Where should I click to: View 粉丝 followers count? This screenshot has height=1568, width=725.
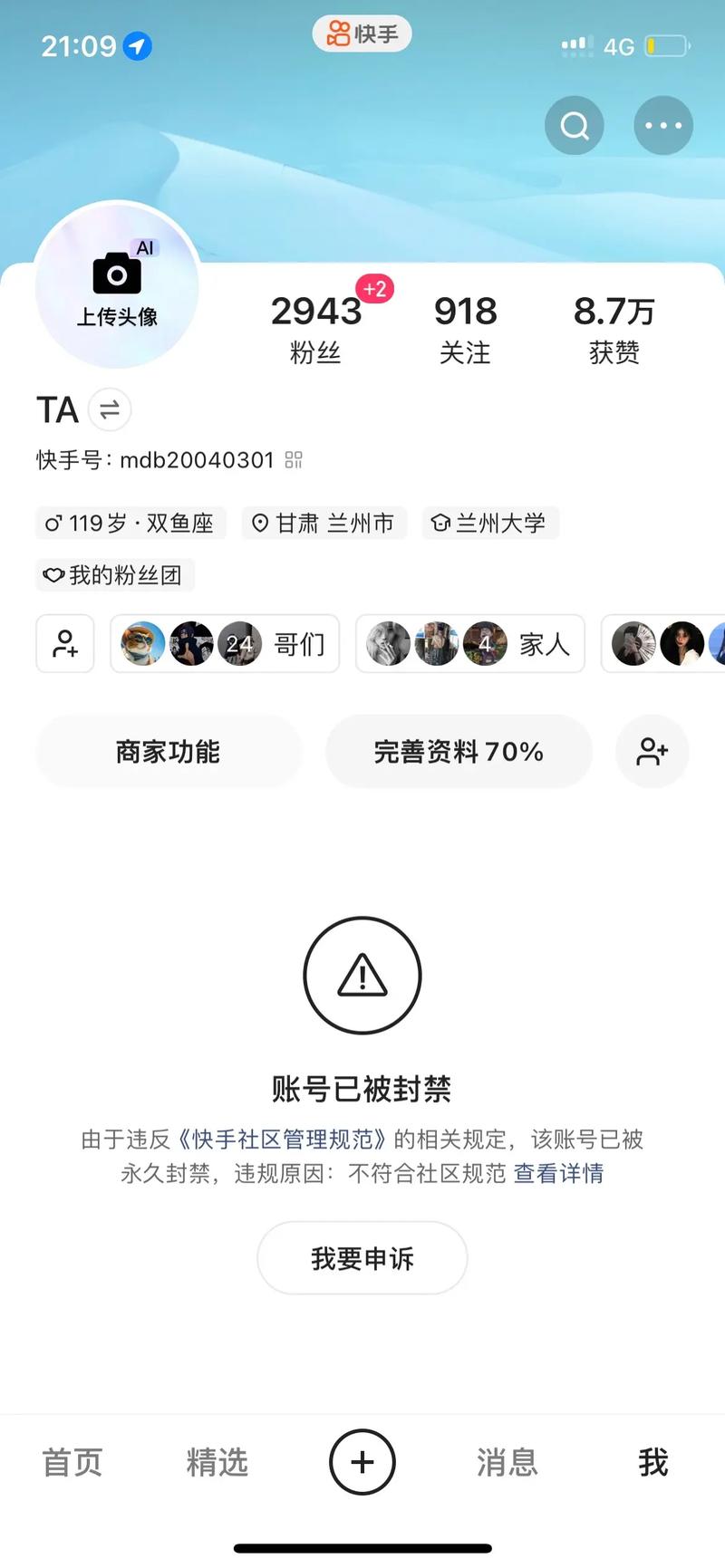pyautogui.click(x=315, y=326)
